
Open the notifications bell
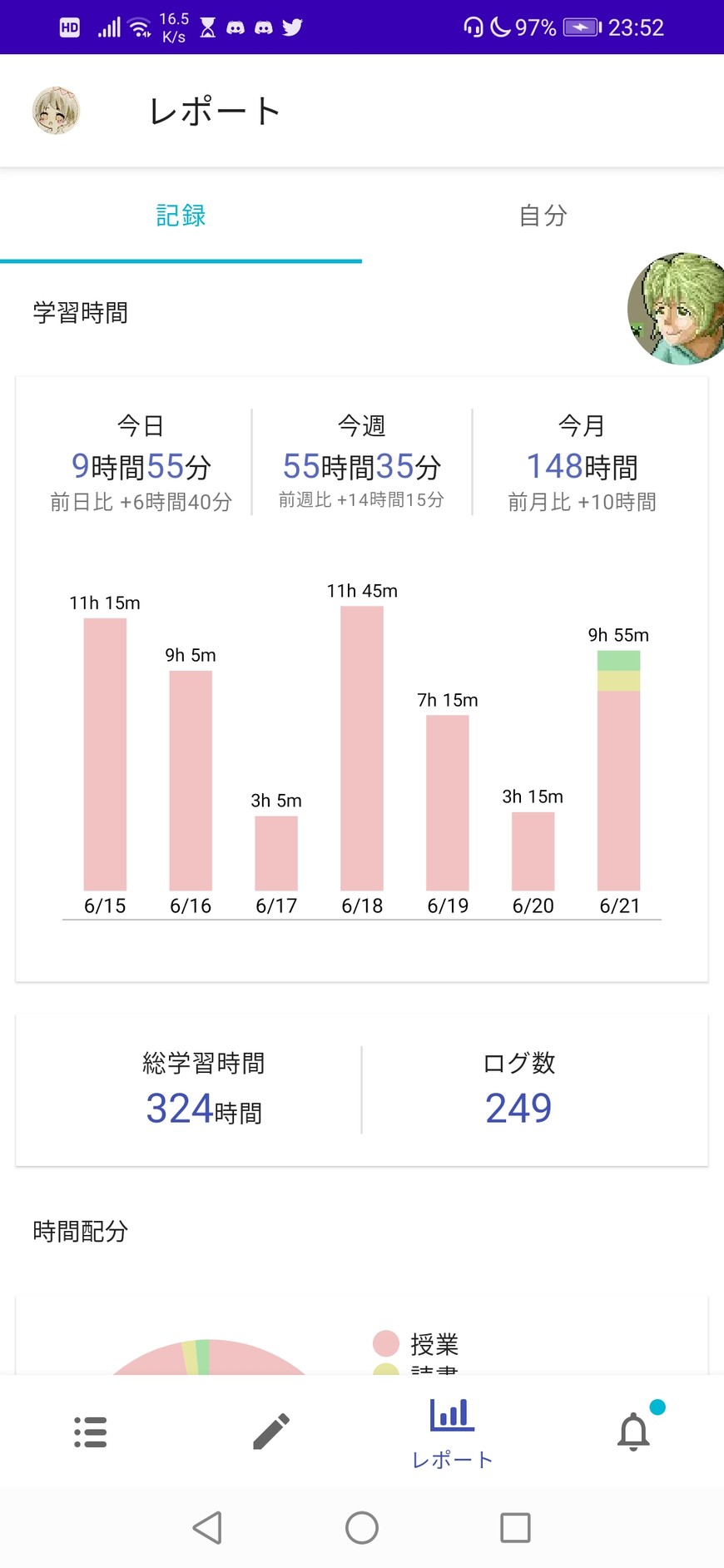[x=634, y=1432]
